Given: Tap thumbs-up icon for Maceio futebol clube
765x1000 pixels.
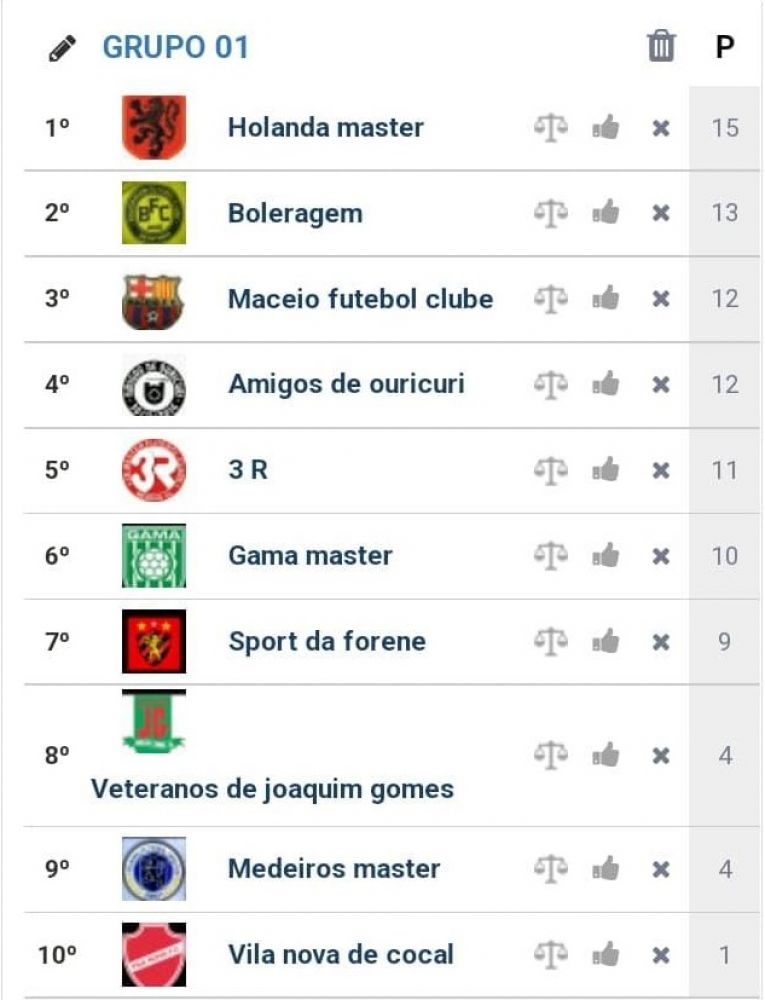Looking at the screenshot, I should [x=605, y=299].
